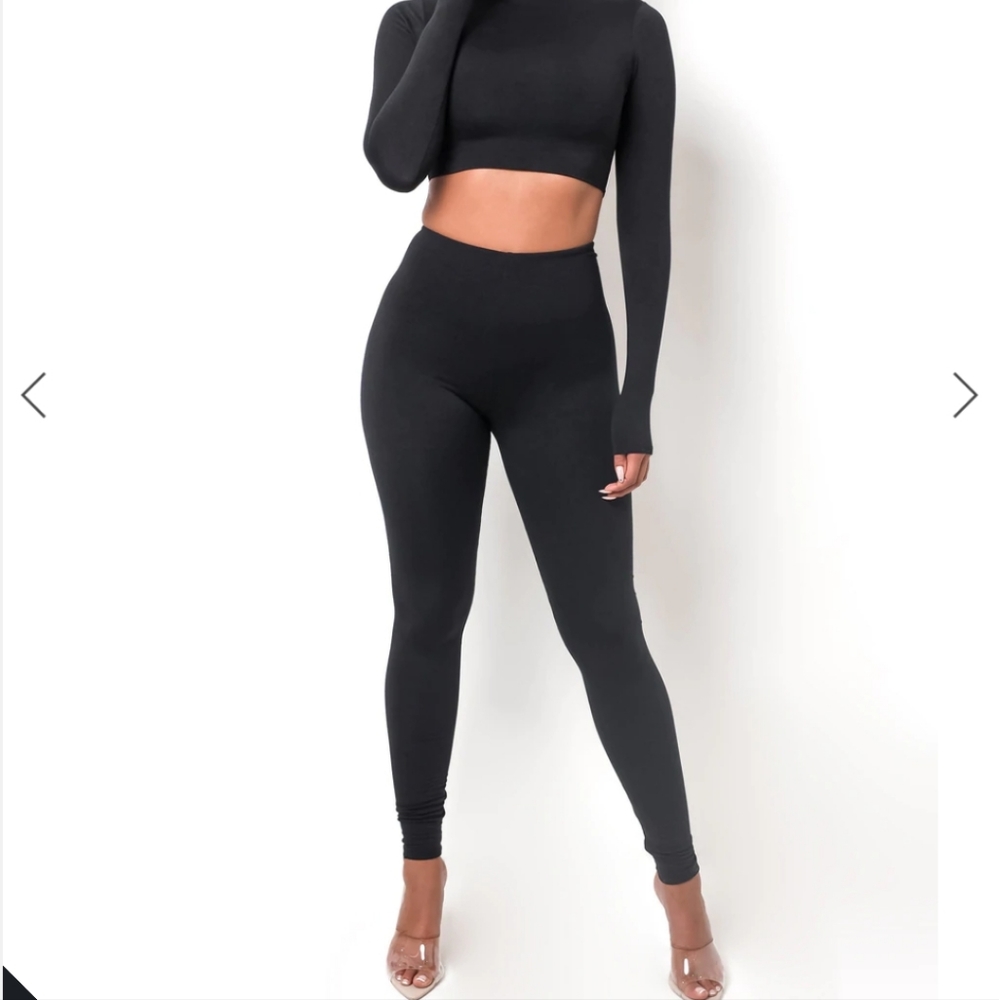Navigate backward to the previous product photo
This screenshot has height=1000, width=999.
pos(34,394)
